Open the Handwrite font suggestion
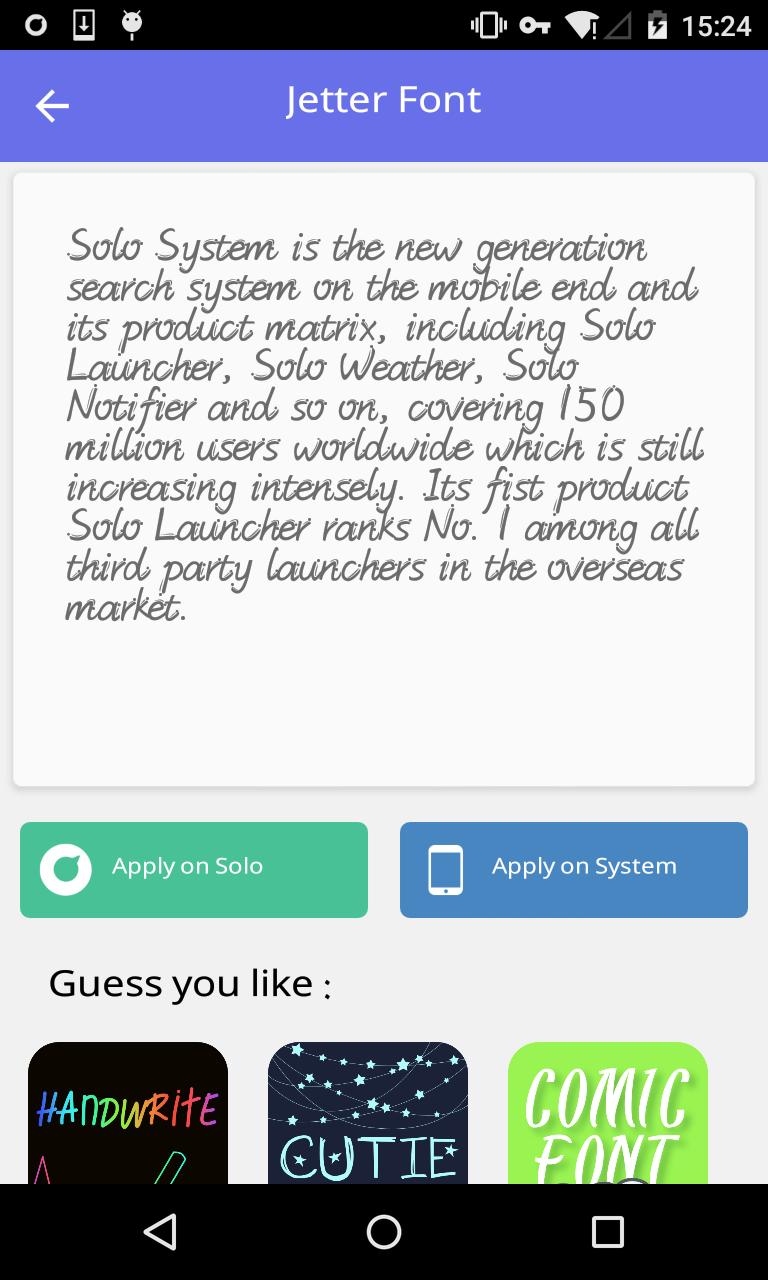Screen dimensions: 768x1280 (x=128, y=1112)
